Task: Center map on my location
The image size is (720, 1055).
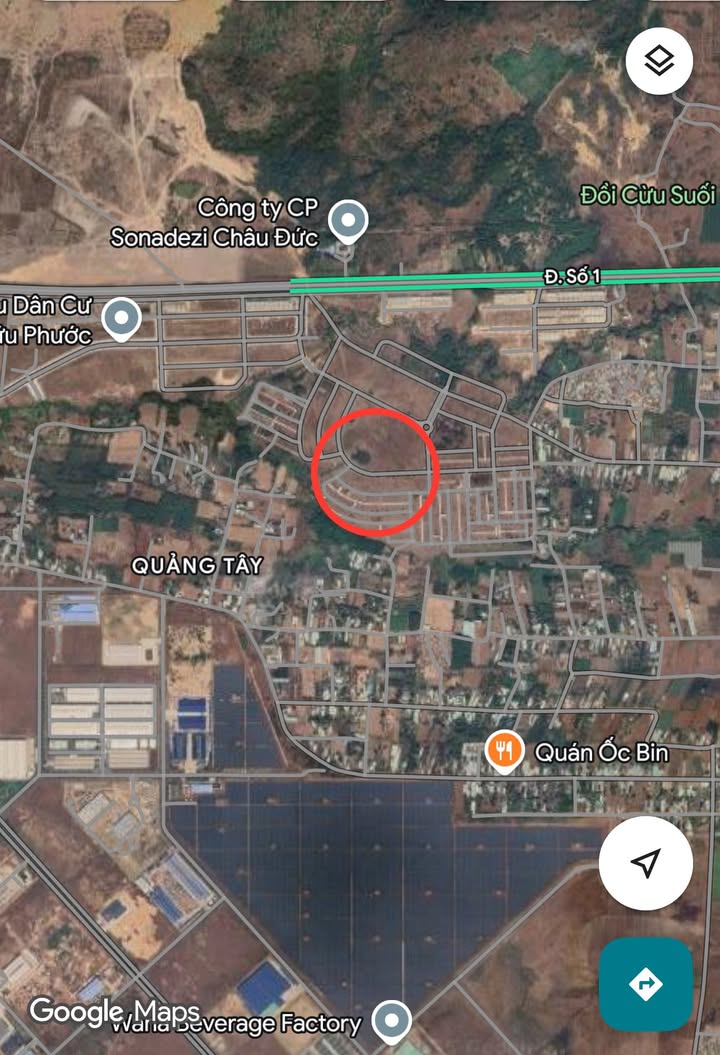Action: 645,863
